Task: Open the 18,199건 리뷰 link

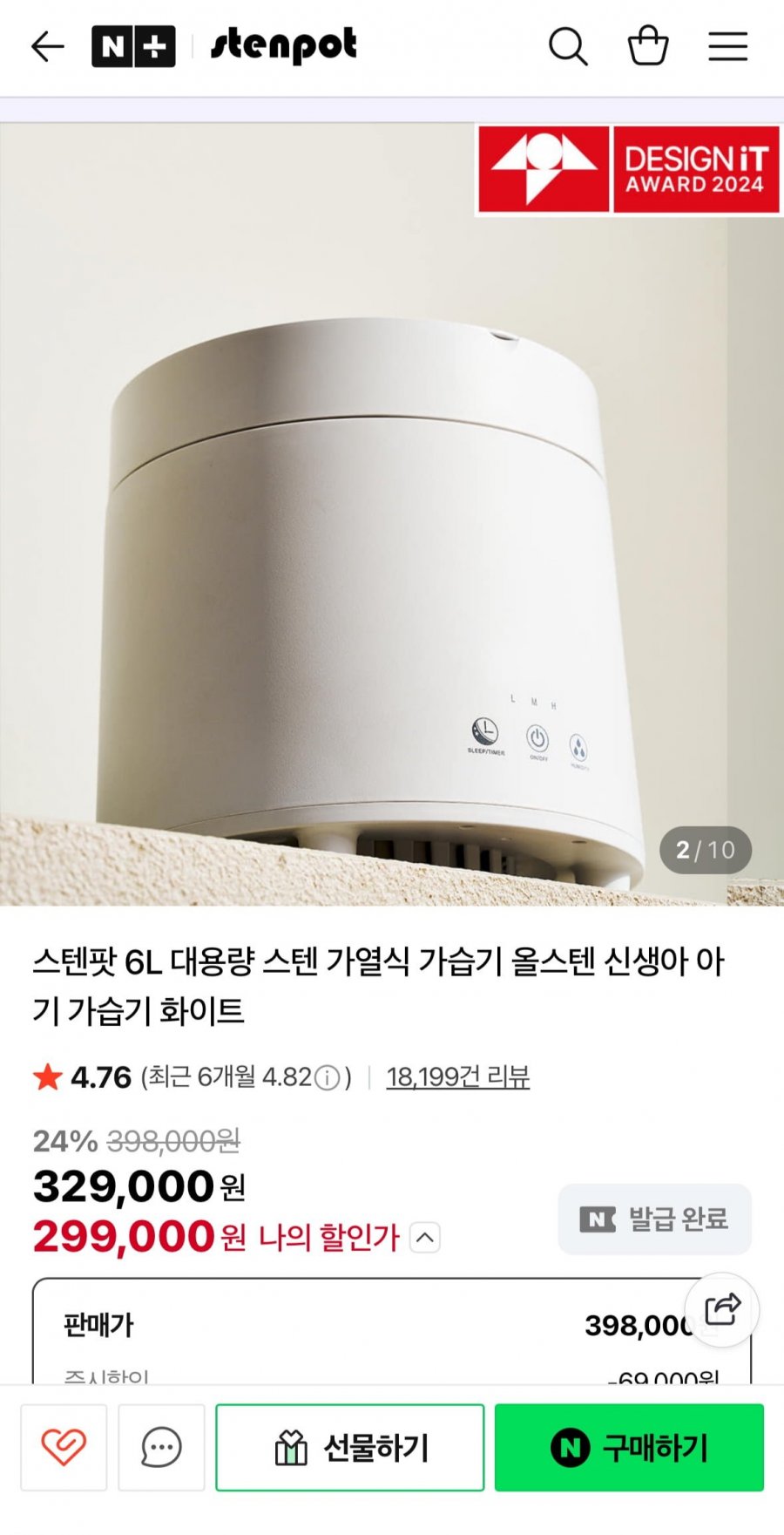Action: point(458,1077)
